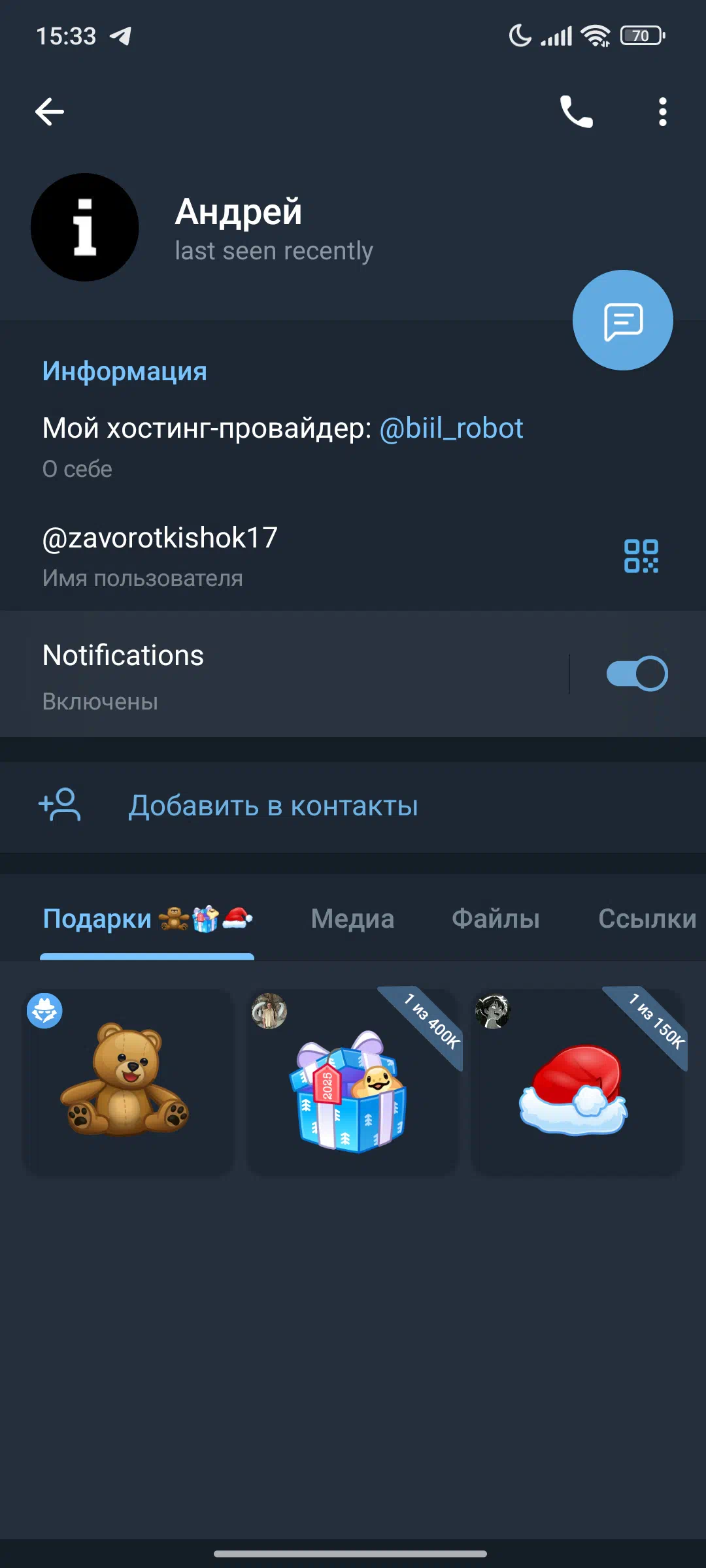Image resolution: width=706 pixels, height=1568 pixels.
Task: Open the teddy bear gift
Action: (x=129, y=1082)
